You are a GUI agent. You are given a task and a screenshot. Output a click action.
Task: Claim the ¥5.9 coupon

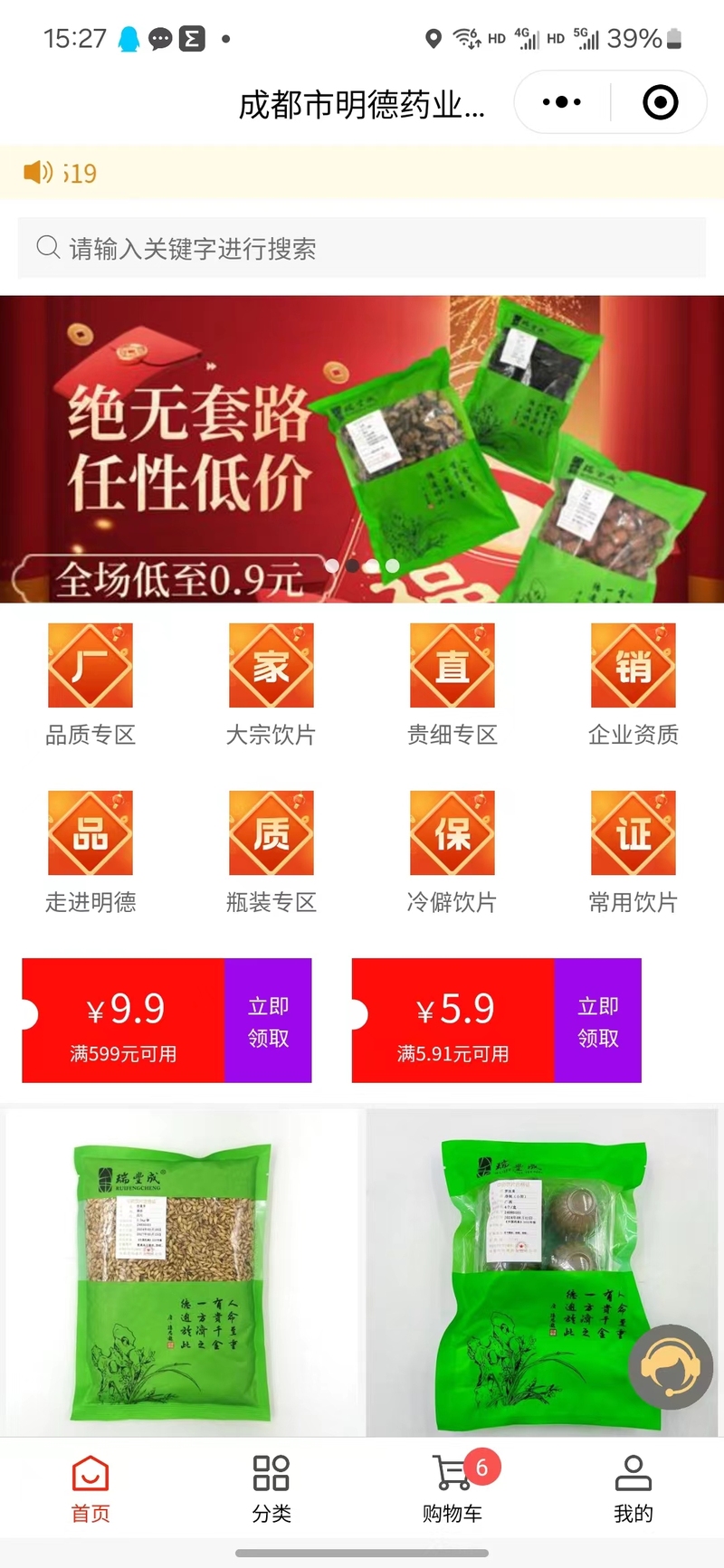click(597, 1021)
